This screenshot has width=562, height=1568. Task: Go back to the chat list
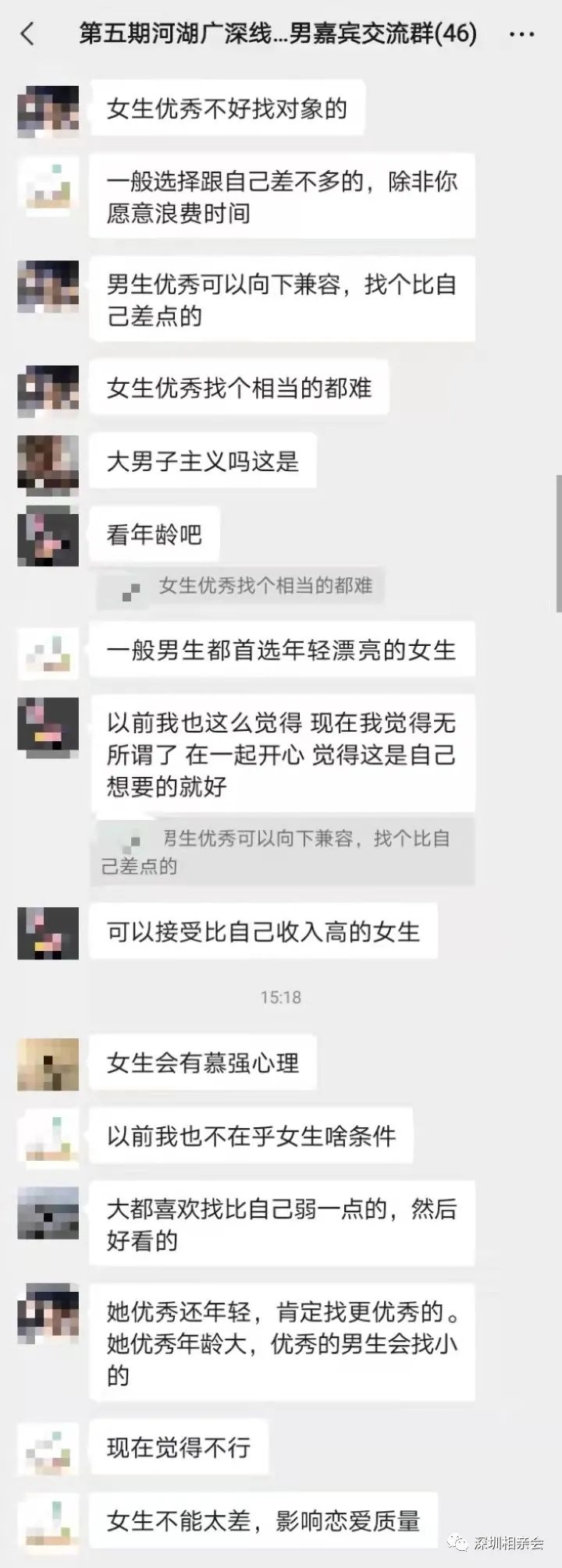[28, 34]
